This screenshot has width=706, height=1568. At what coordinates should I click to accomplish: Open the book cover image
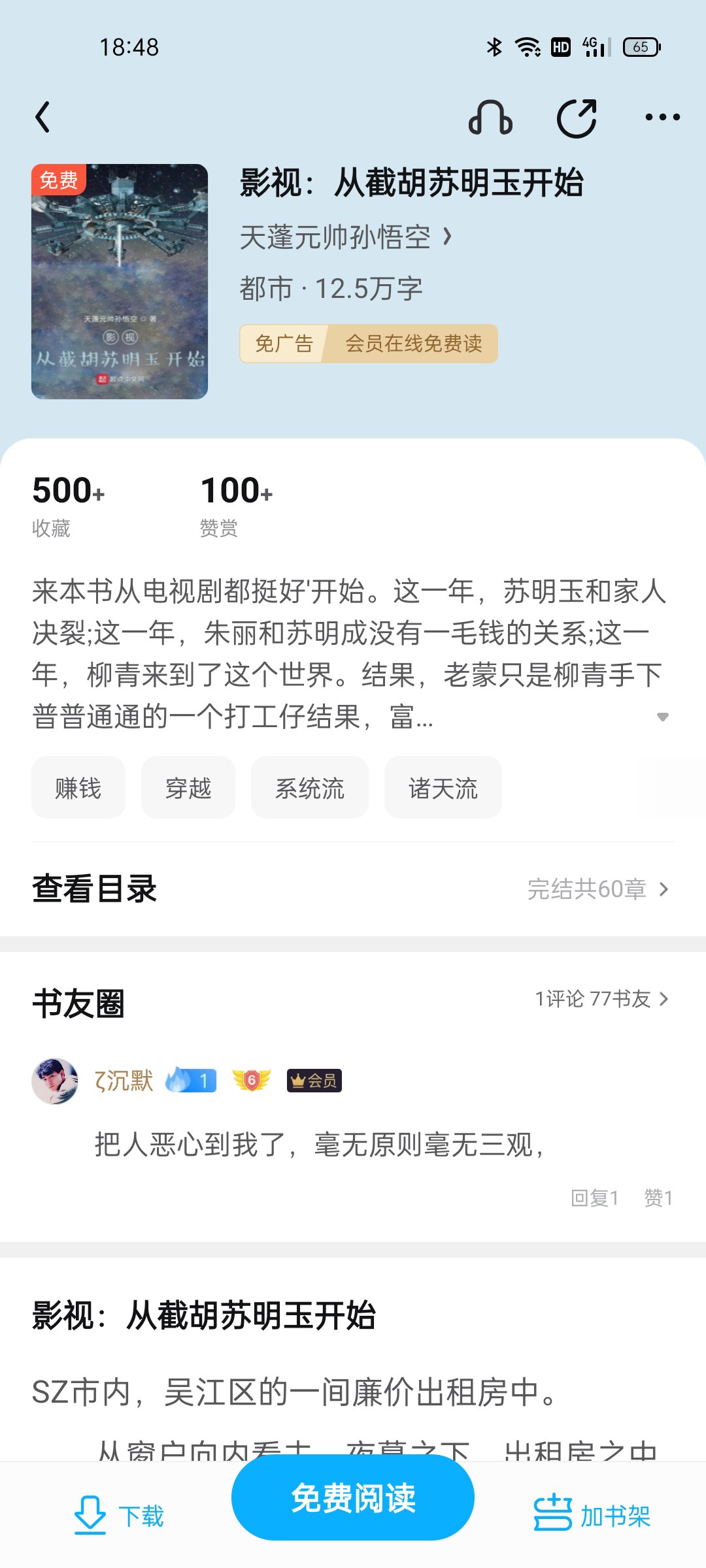(x=120, y=282)
